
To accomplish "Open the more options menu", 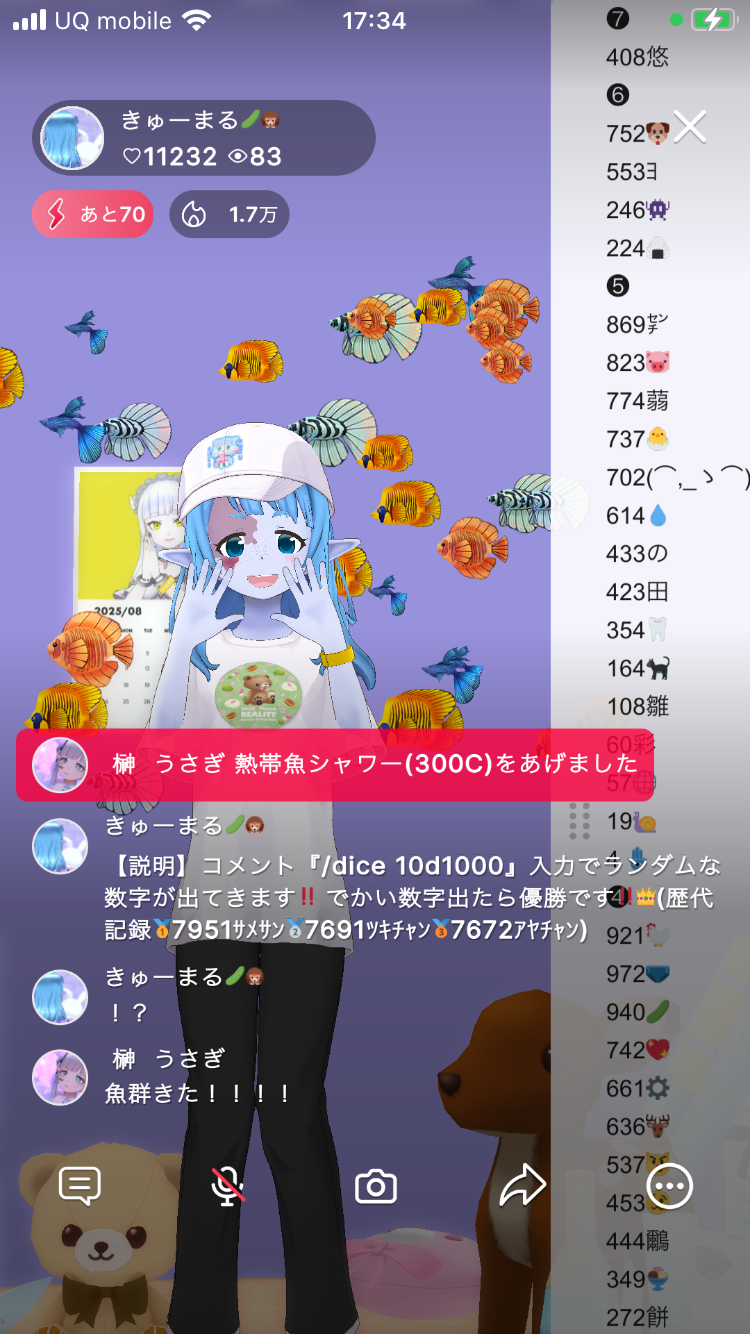I will 669,1187.
